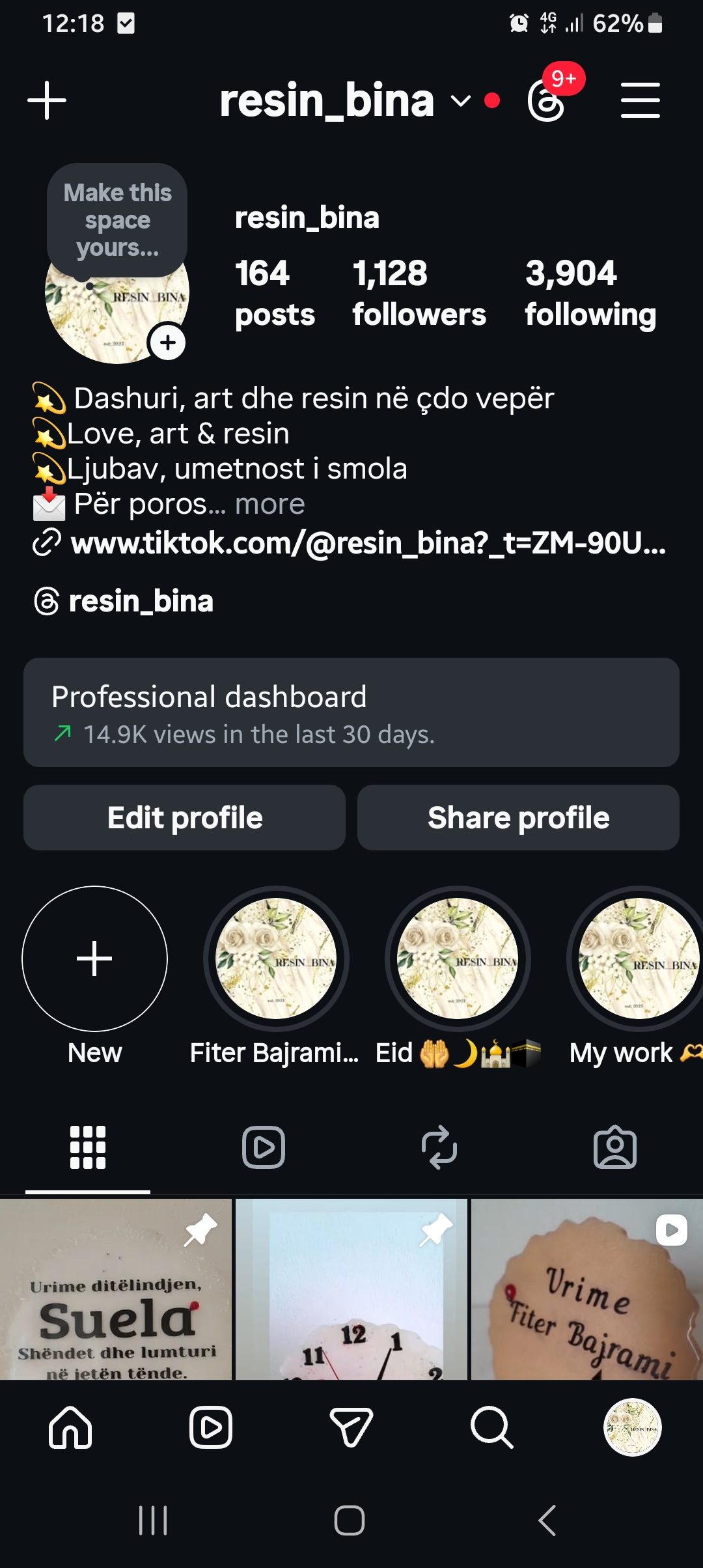The image size is (703, 1568).
Task: Switch to the Reels tab of the profile
Action: pyautogui.click(x=264, y=1147)
